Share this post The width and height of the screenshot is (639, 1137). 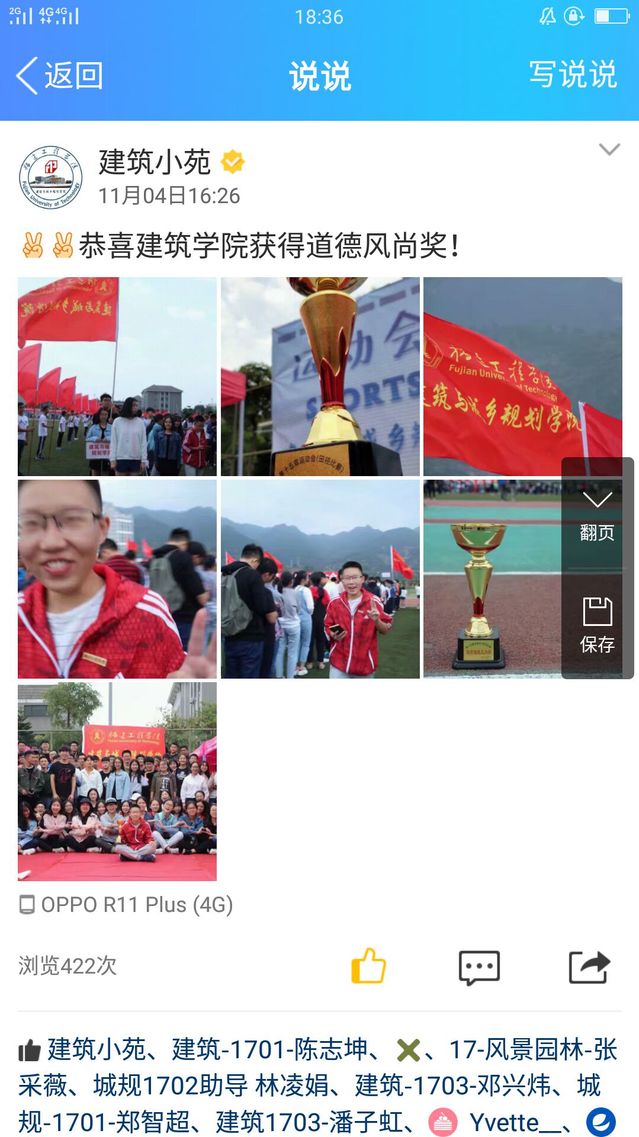click(589, 966)
